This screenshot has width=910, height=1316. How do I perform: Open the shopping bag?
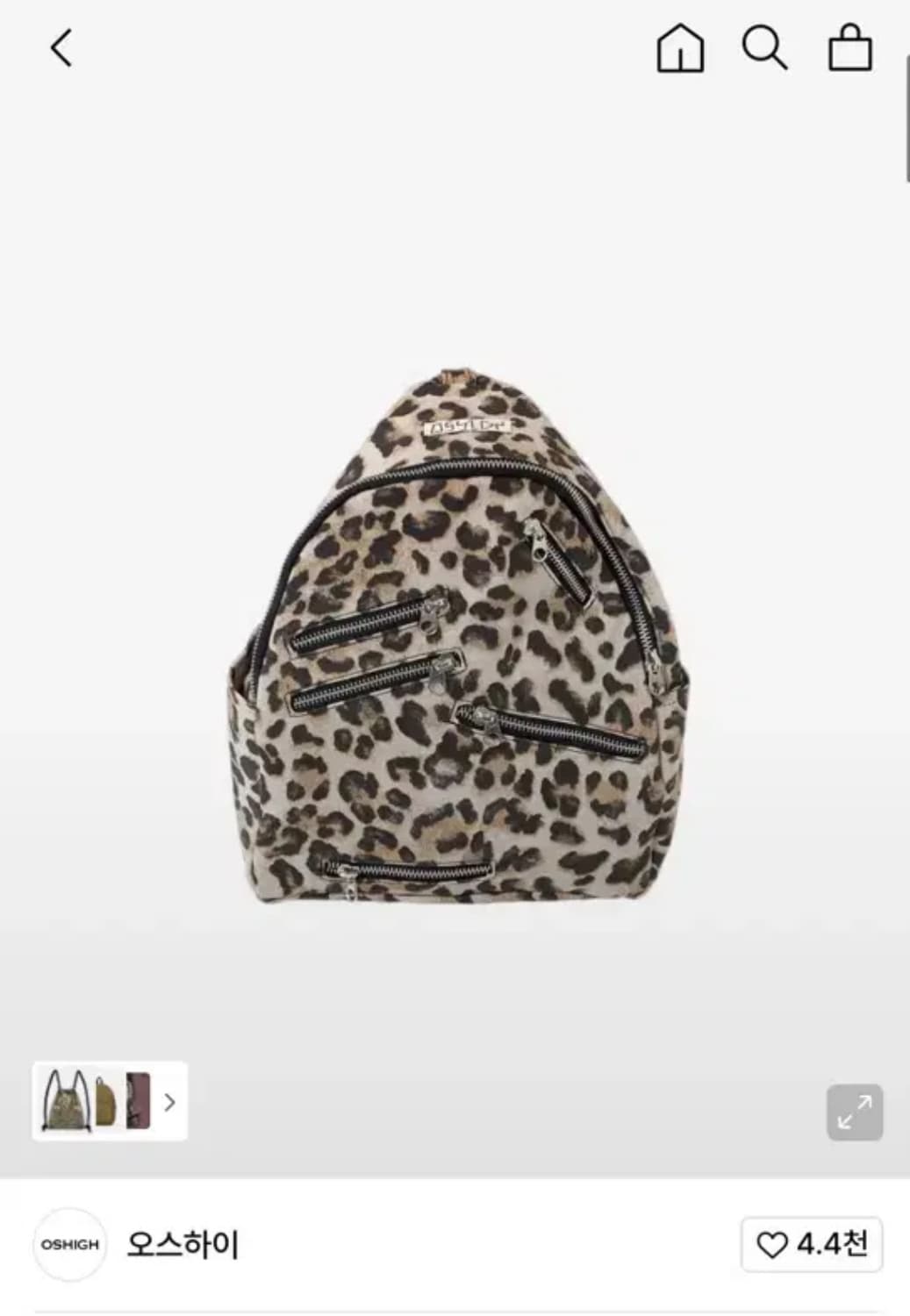[849, 48]
